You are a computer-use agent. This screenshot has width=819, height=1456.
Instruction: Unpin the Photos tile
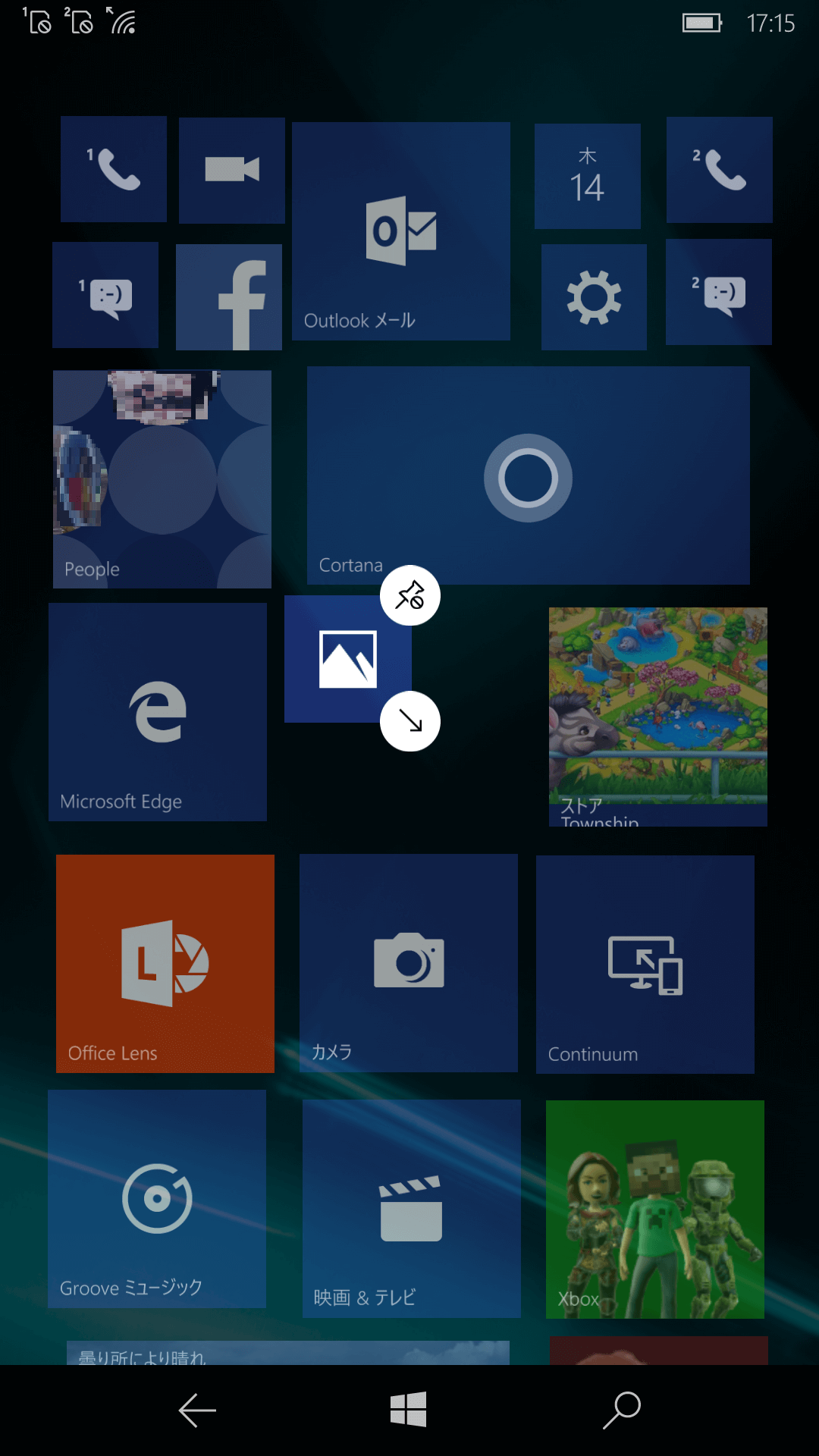tap(409, 595)
